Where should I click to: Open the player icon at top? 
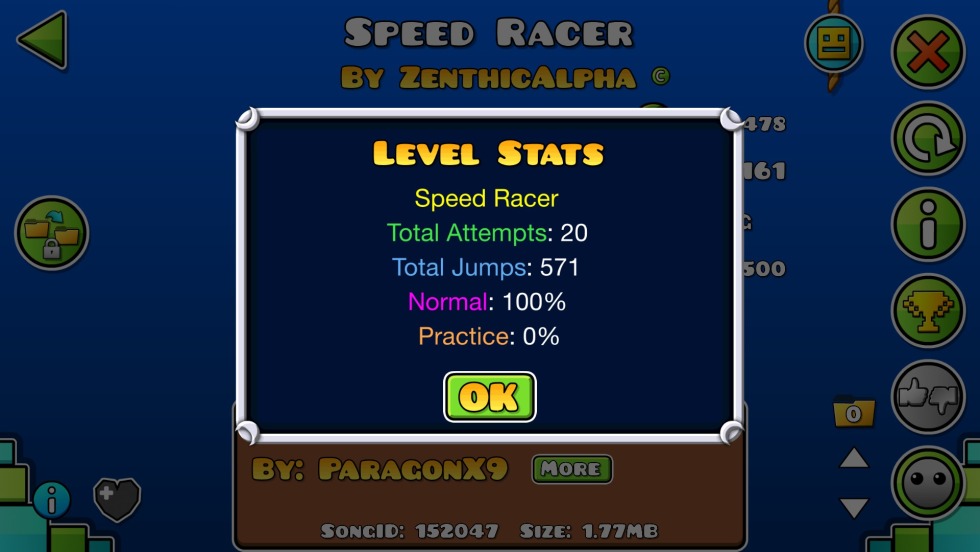click(x=833, y=42)
